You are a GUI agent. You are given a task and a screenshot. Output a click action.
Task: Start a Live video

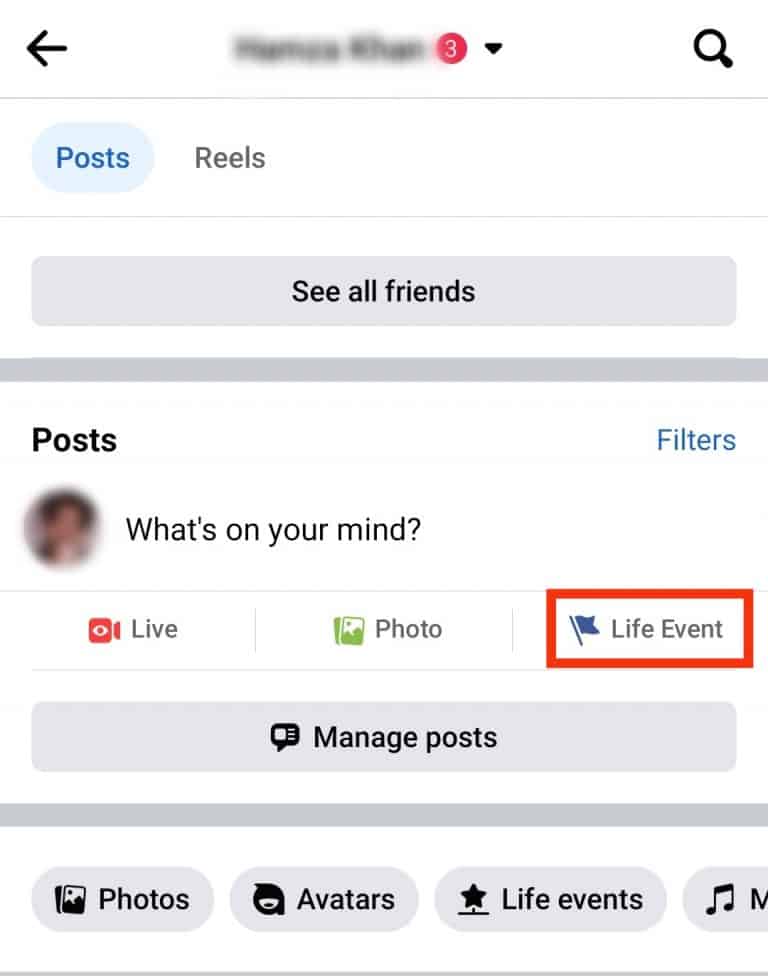click(x=133, y=630)
